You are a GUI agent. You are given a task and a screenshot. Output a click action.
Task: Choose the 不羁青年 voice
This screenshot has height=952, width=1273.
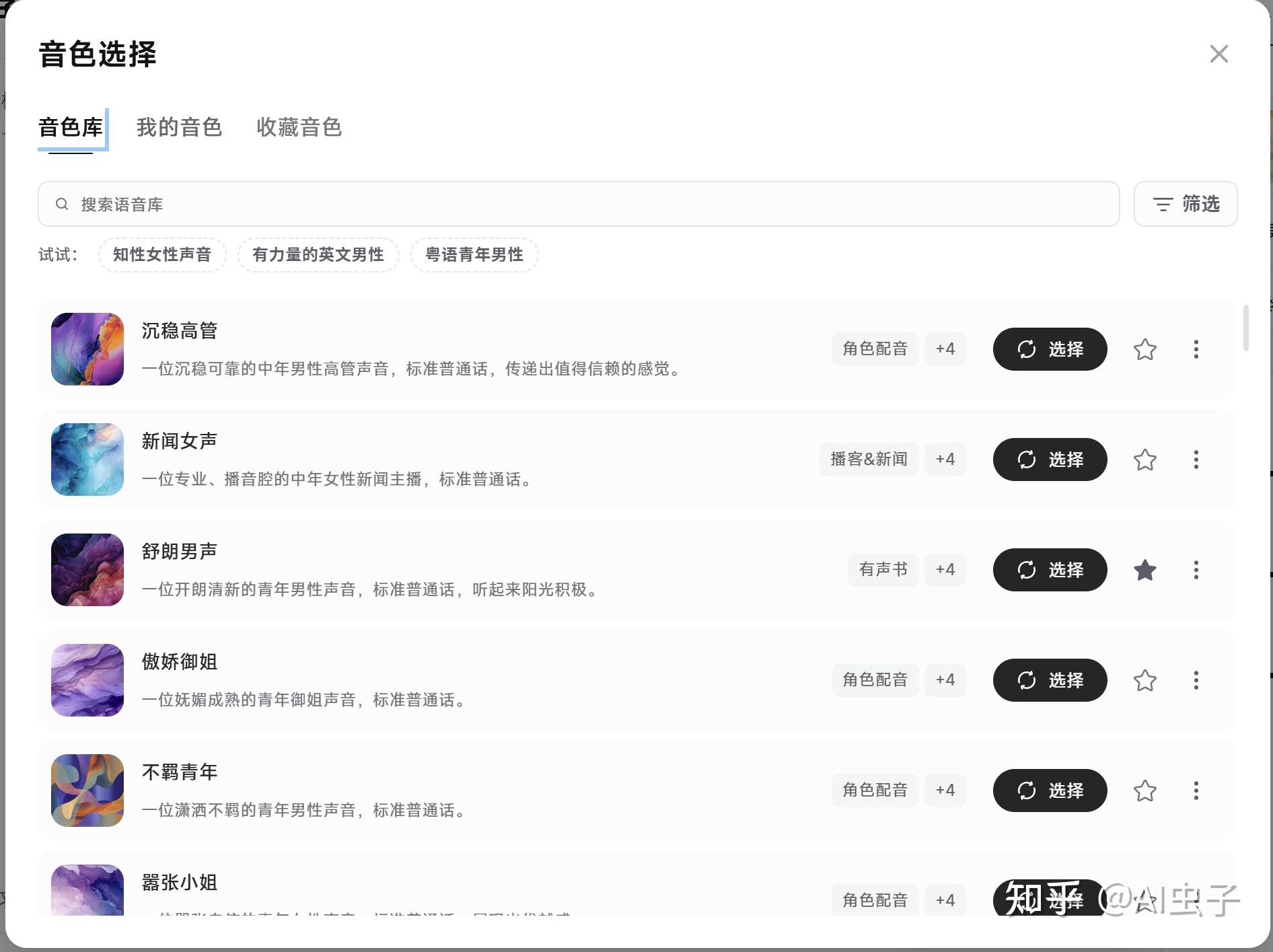(x=1050, y=791)
